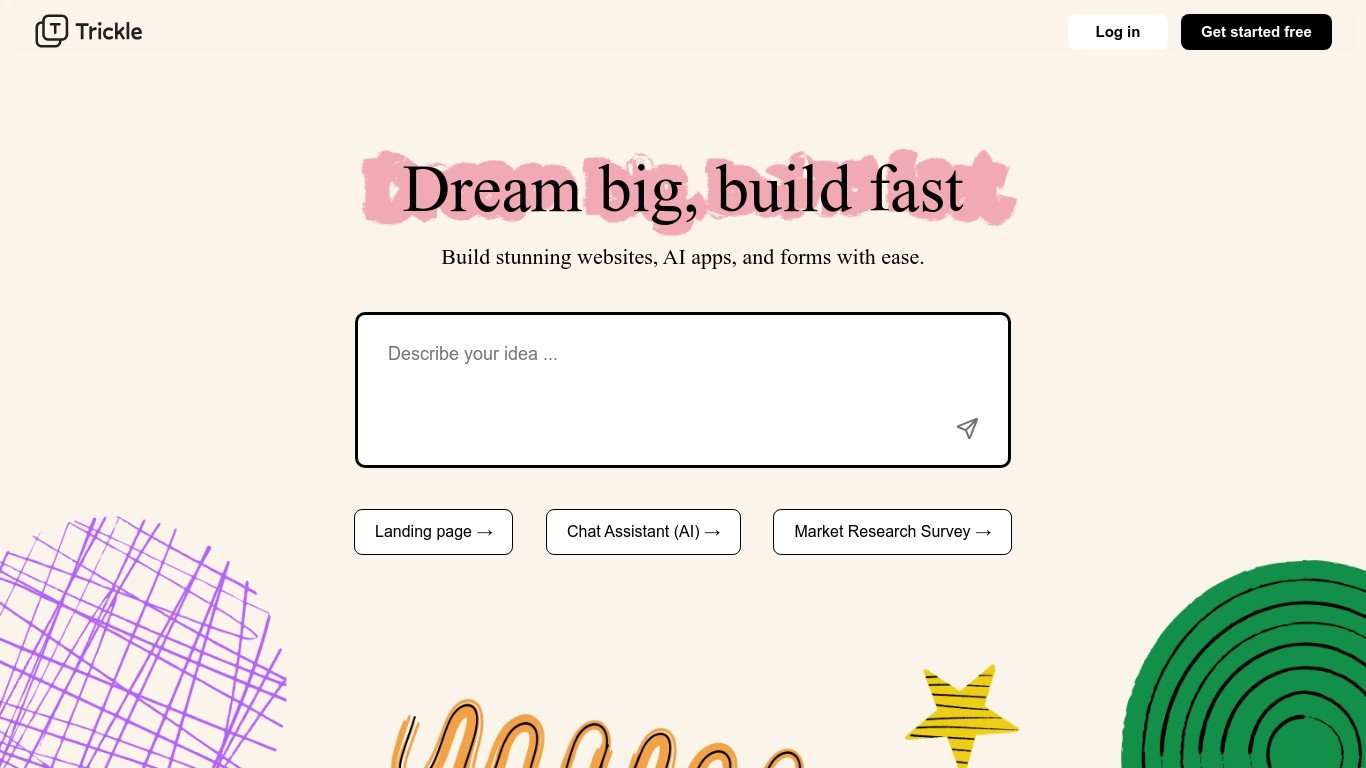Open the Log in page

1117,32
